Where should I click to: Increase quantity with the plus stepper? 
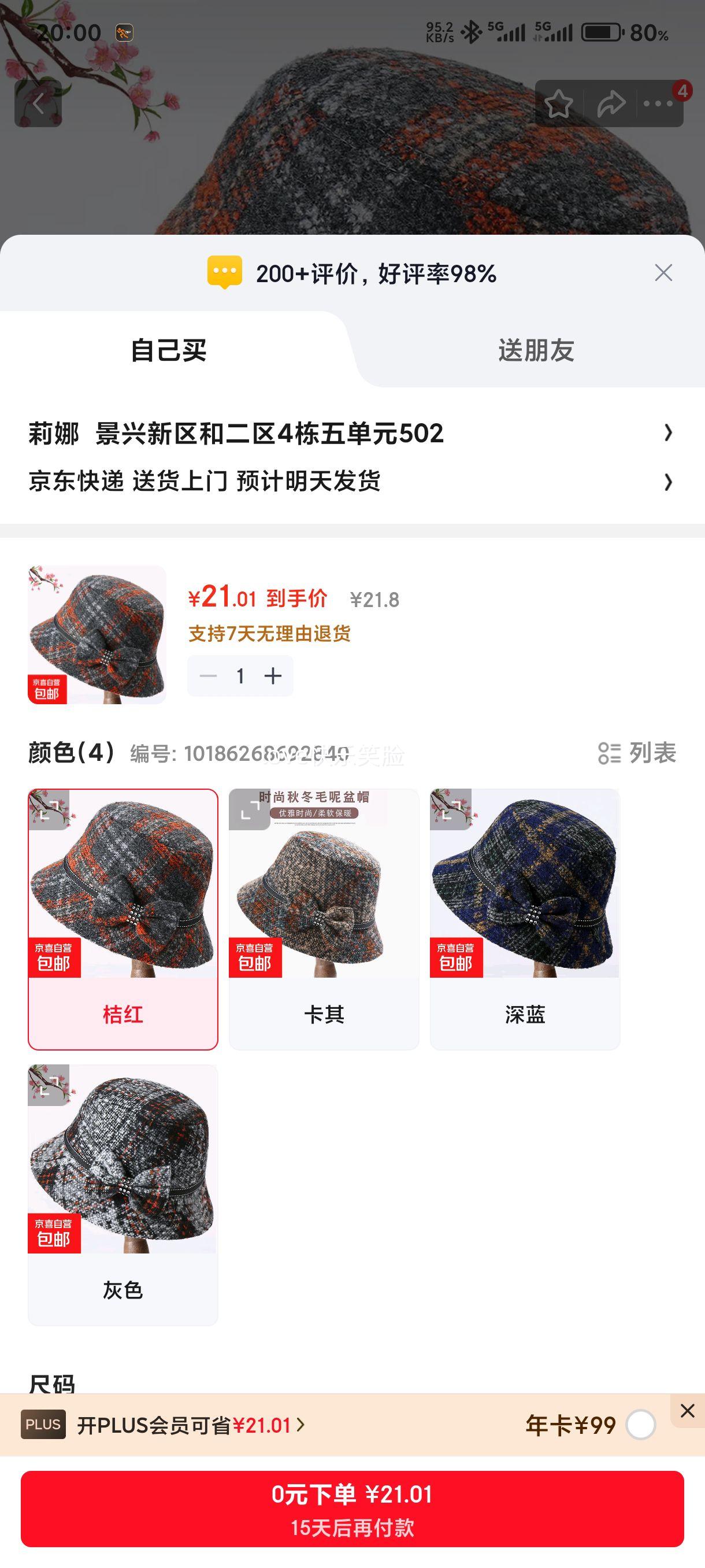(274, 675)
